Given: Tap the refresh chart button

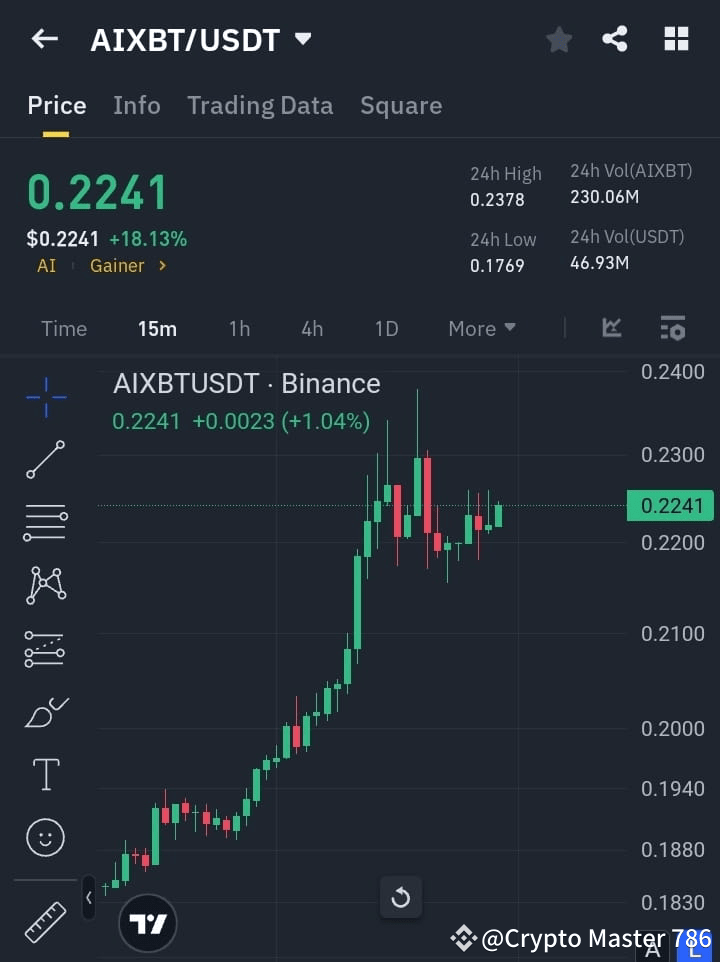Looking at the screenshot, I should 401,898.
